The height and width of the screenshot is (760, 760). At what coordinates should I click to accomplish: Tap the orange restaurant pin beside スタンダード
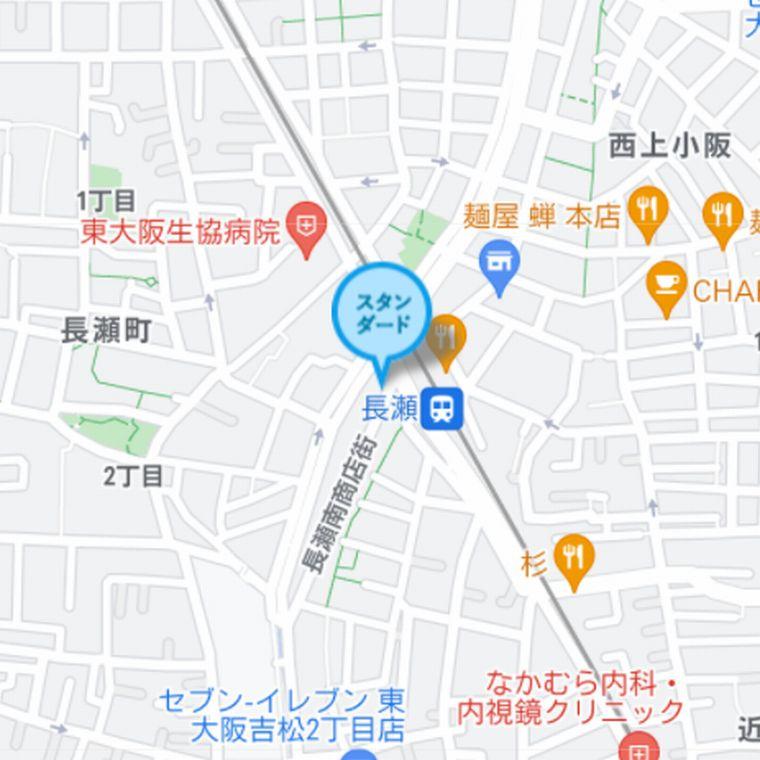coord(446,338)
